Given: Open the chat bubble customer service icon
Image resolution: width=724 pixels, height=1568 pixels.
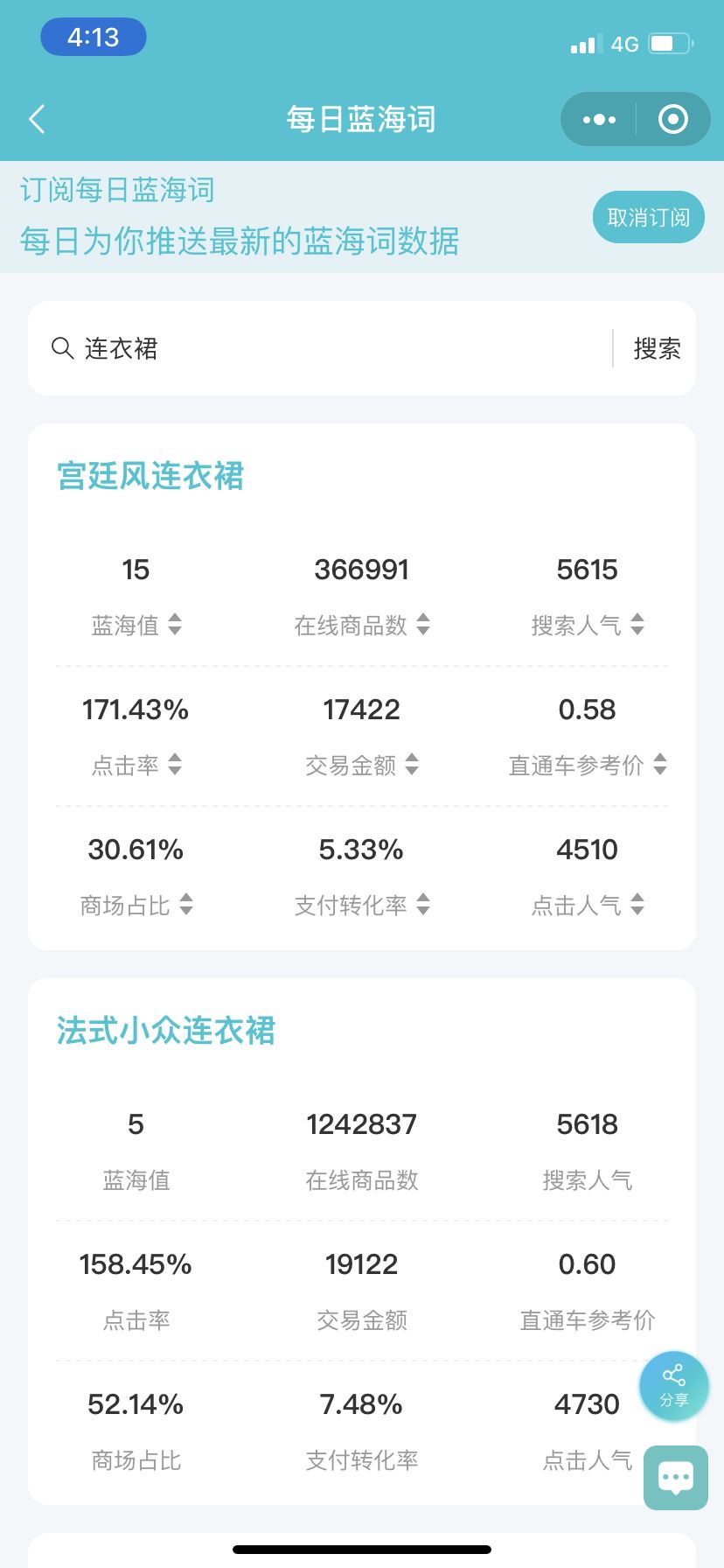Looking at the screenshot, I should pos(674,1477).
